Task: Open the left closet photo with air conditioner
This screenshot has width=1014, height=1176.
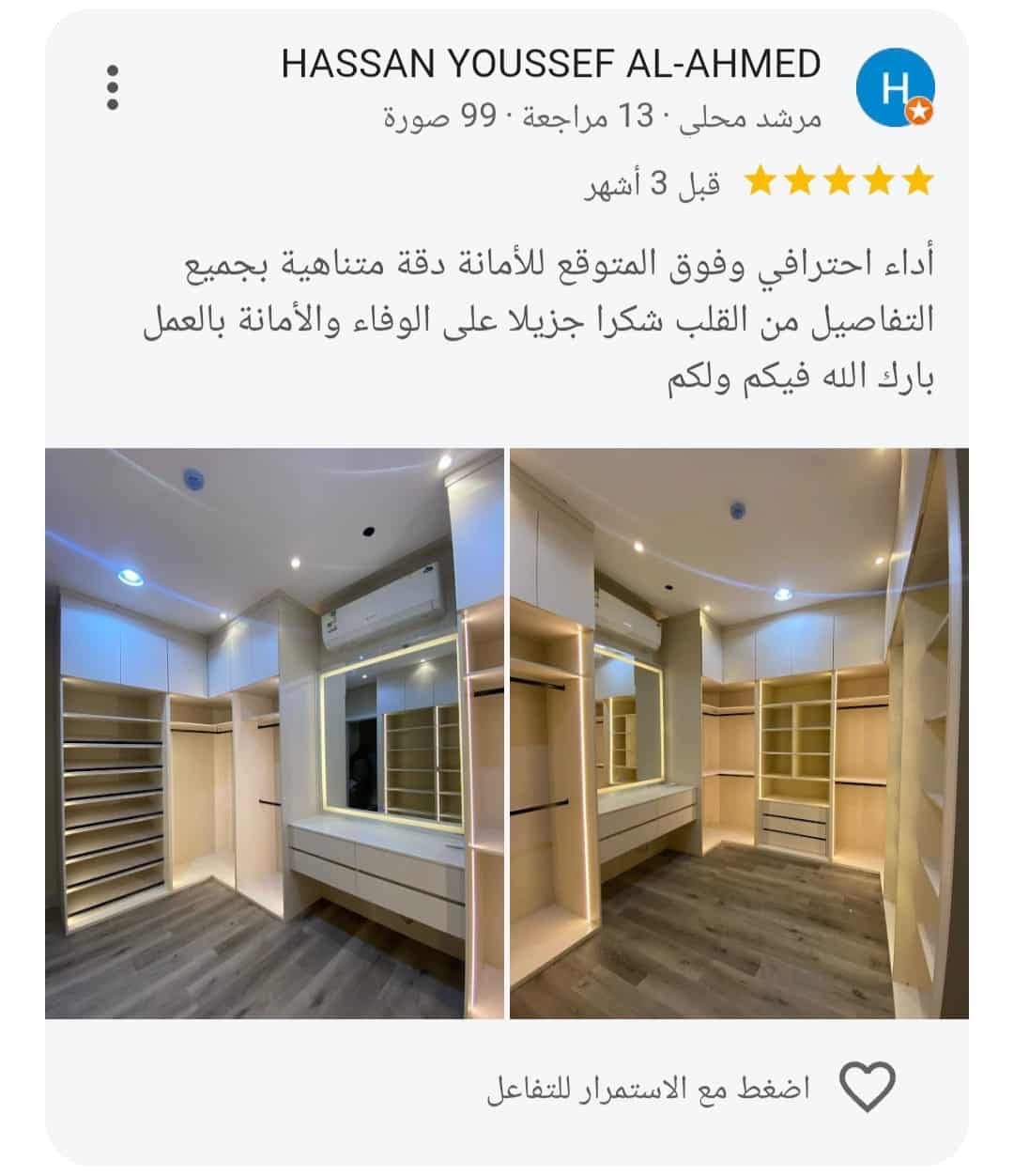Action: pyautogui.click(x=274, y=733)
